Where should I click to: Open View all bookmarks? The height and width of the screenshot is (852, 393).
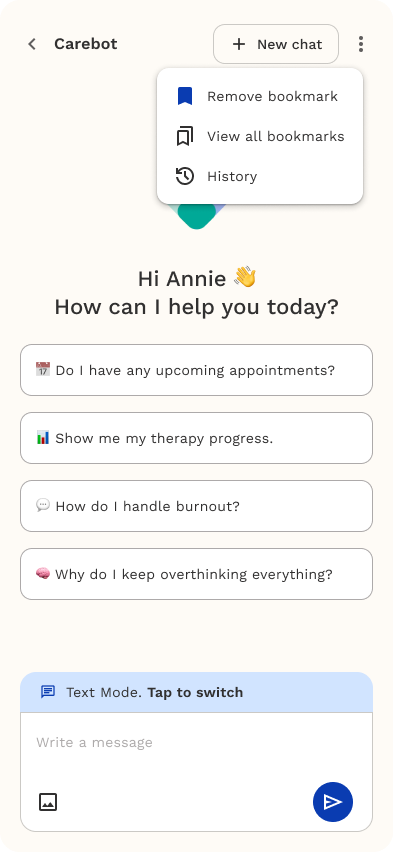click(260, 136)
